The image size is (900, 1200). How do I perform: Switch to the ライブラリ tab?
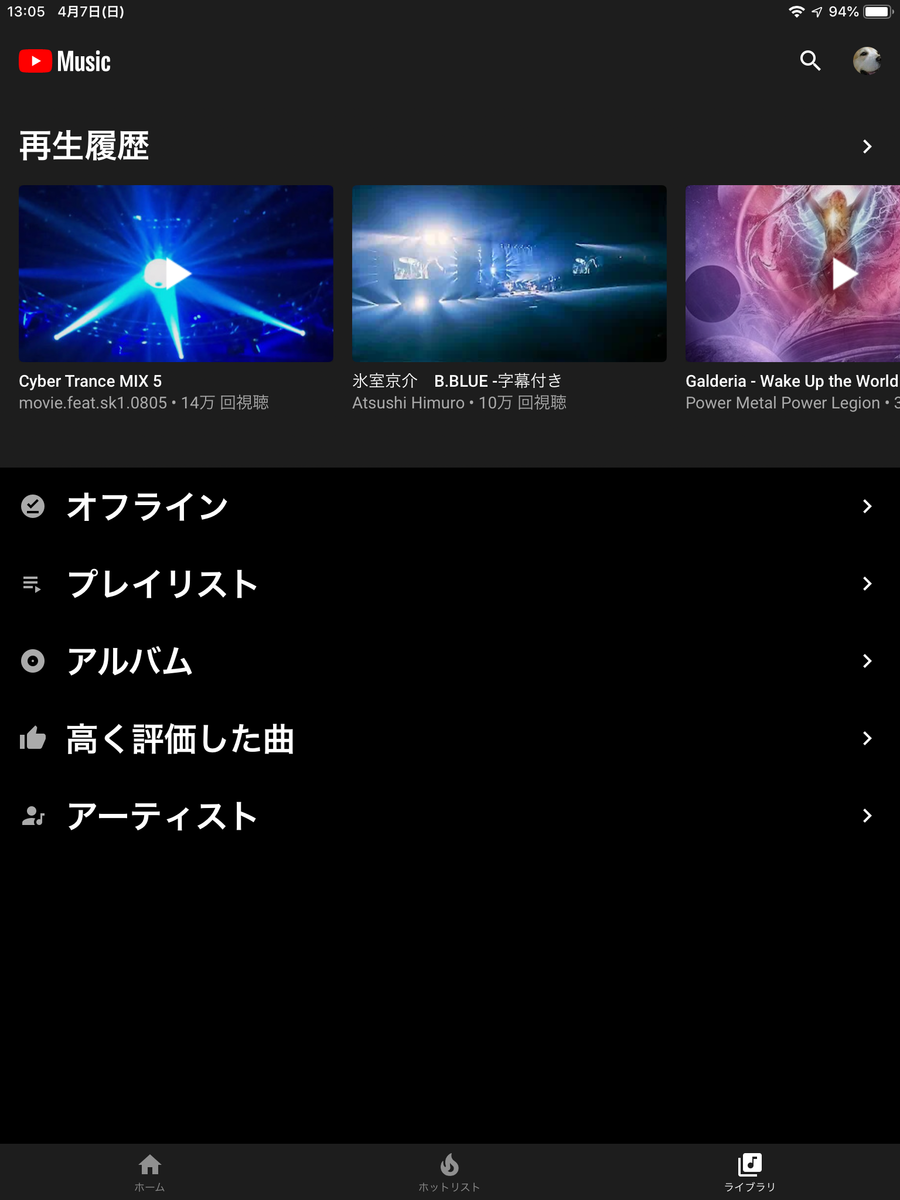pyautogui.click(x=749, y=1170)
